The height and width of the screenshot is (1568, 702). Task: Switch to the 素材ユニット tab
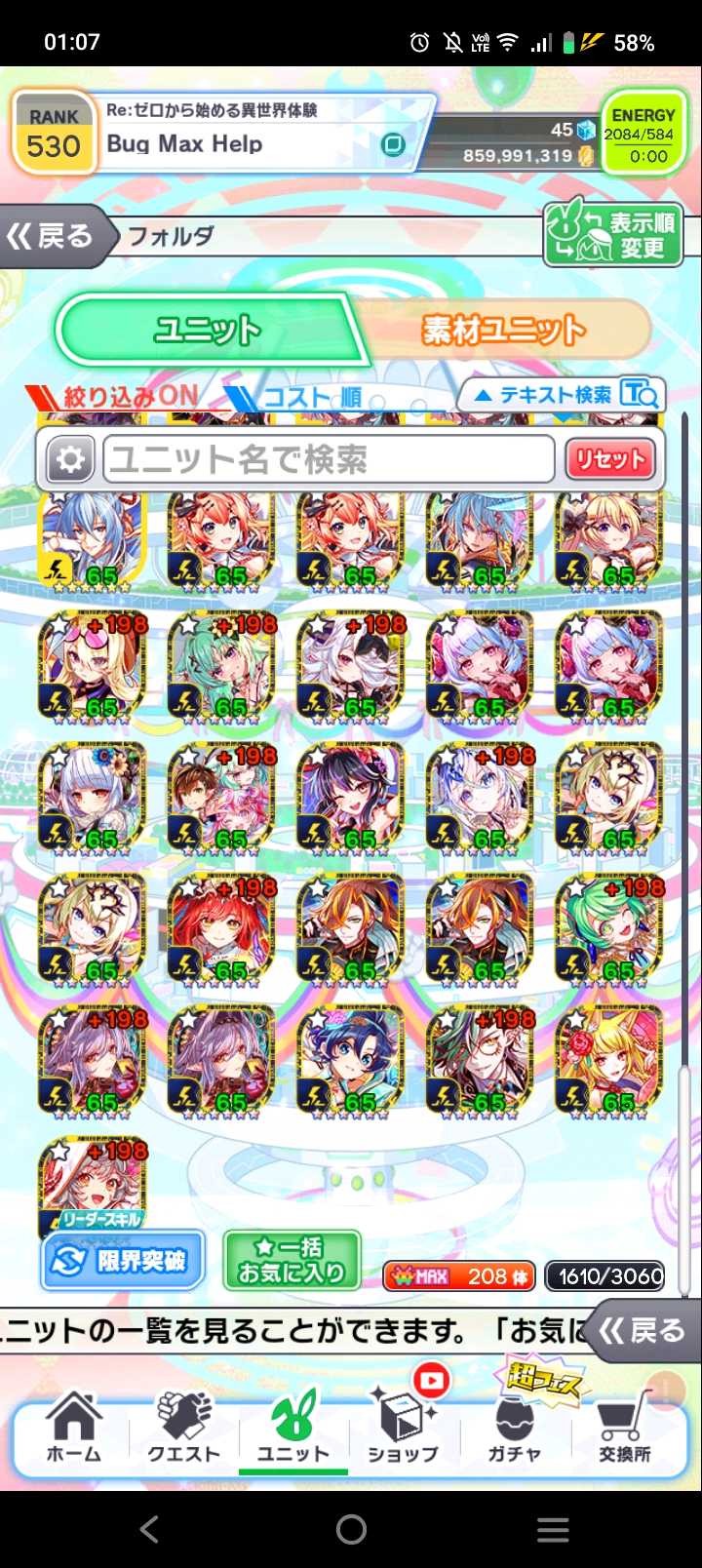(x=504, y=331)
